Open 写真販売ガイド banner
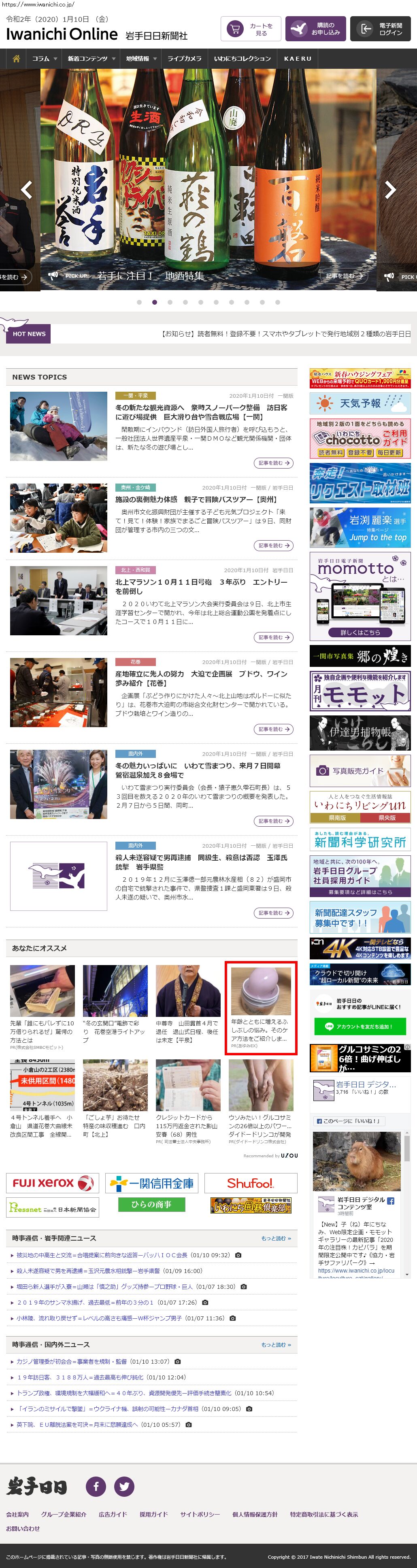Screen dimensions: 417x1568 pos(360,770)
